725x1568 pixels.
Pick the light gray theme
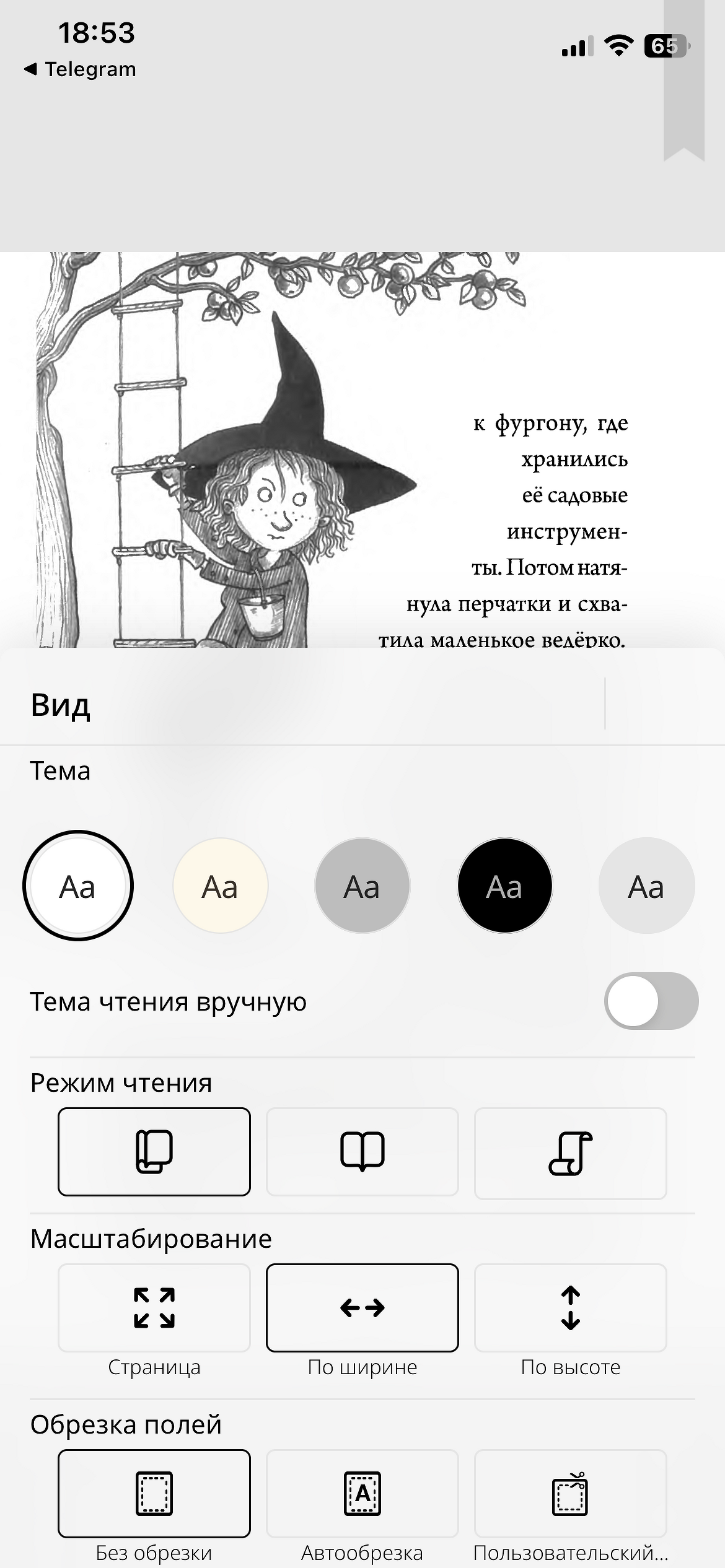[x=646, y=886]
